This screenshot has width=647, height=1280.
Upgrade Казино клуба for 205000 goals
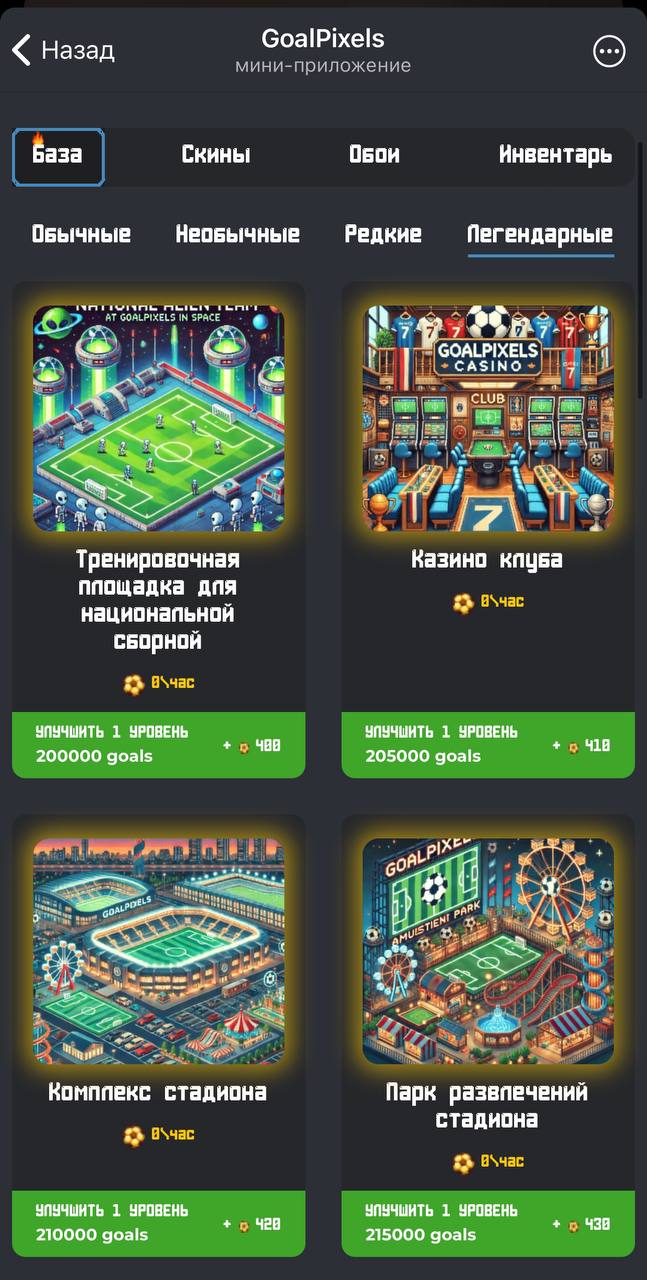point(488,745)
